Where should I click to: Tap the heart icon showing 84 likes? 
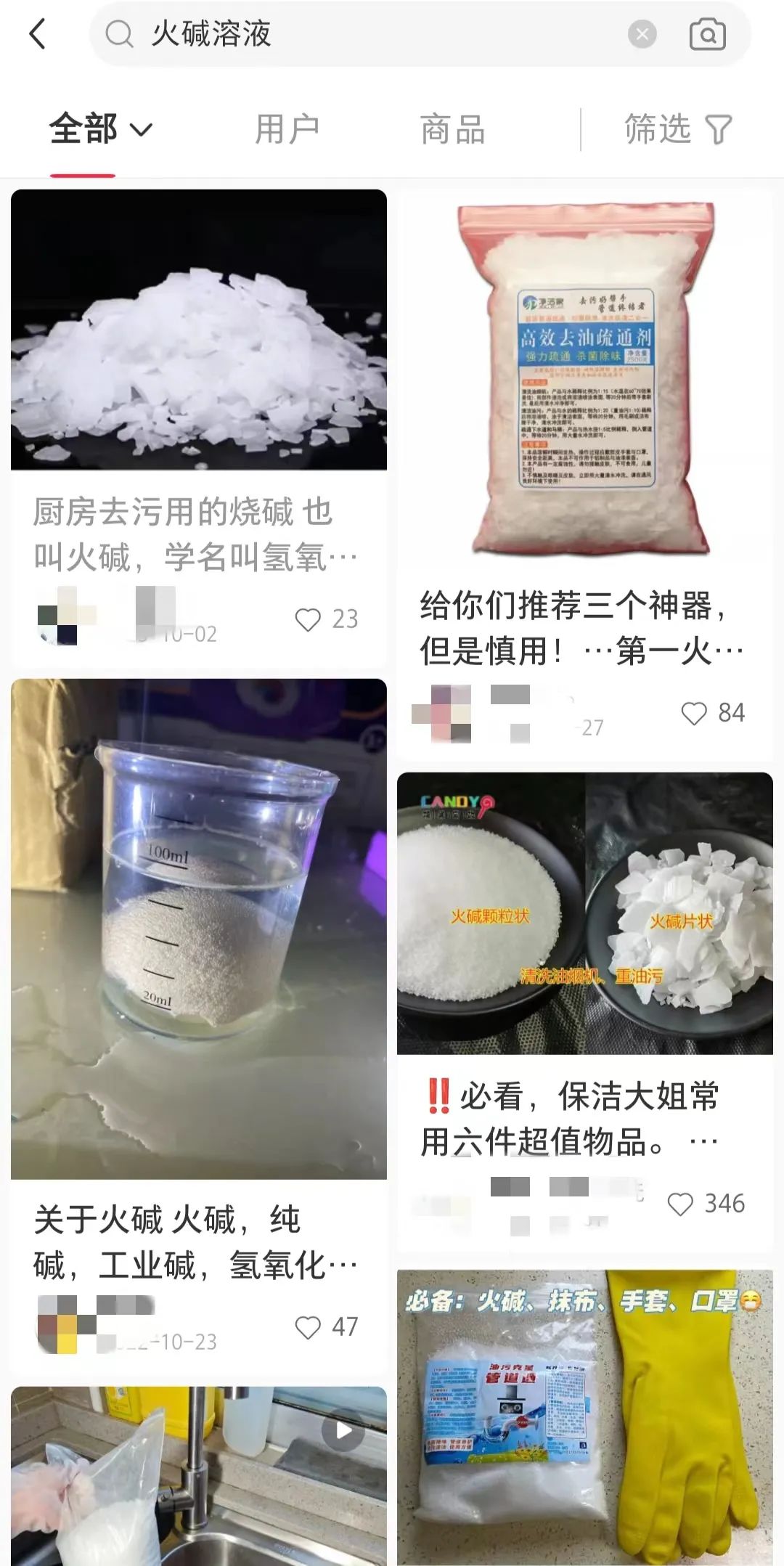coord(695,715)
